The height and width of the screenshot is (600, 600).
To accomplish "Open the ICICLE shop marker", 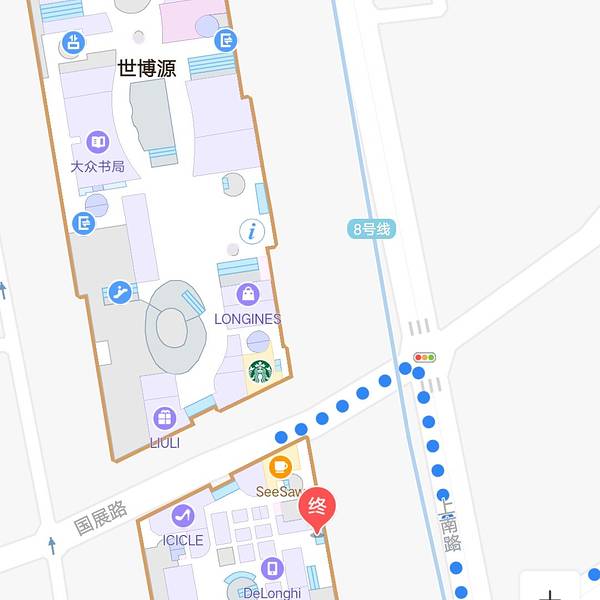I will [x=182, y=516].
